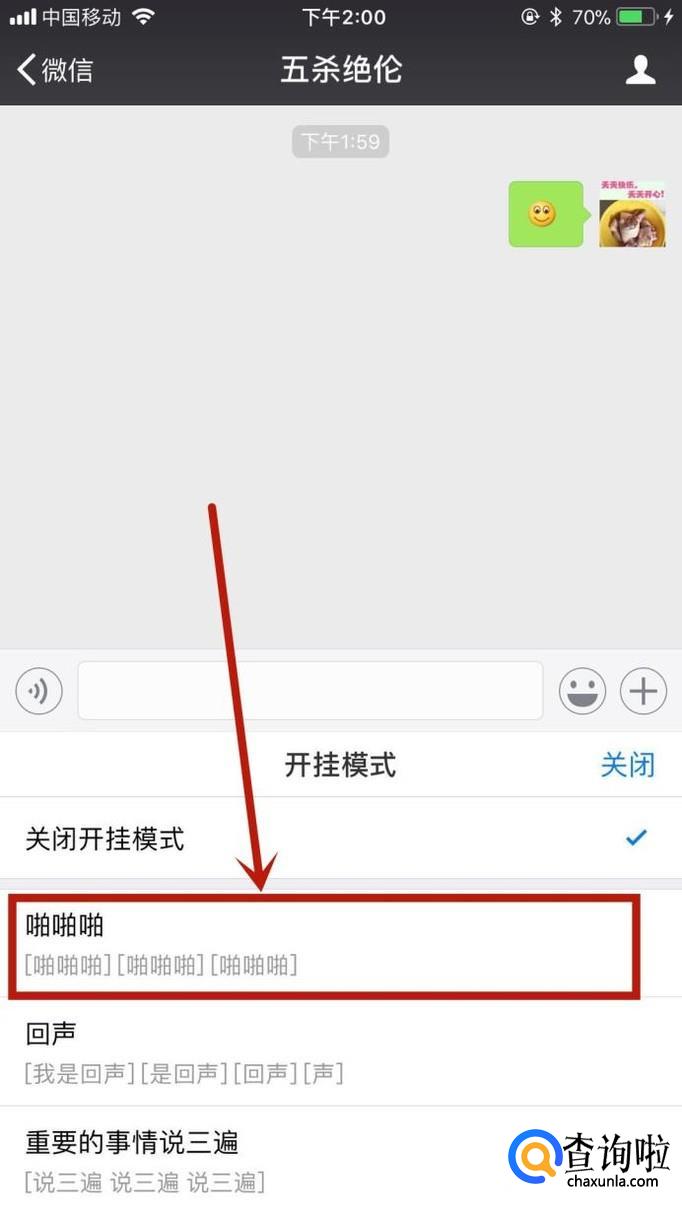The height and width of the screenshot is (1212, 682).
Task: Open the sent image in the chat
Action: tap(632, 214)
